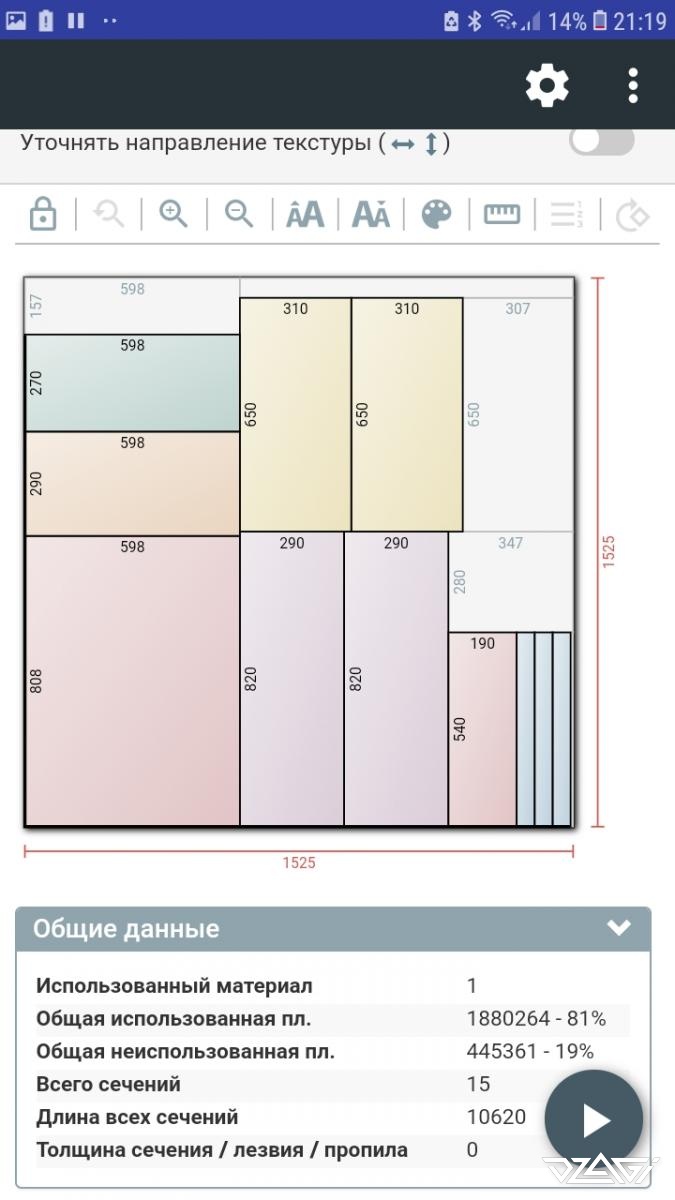The image size is (675, 1200).
Task: Open the three-dot overflow menu
Action: point(633,86)
